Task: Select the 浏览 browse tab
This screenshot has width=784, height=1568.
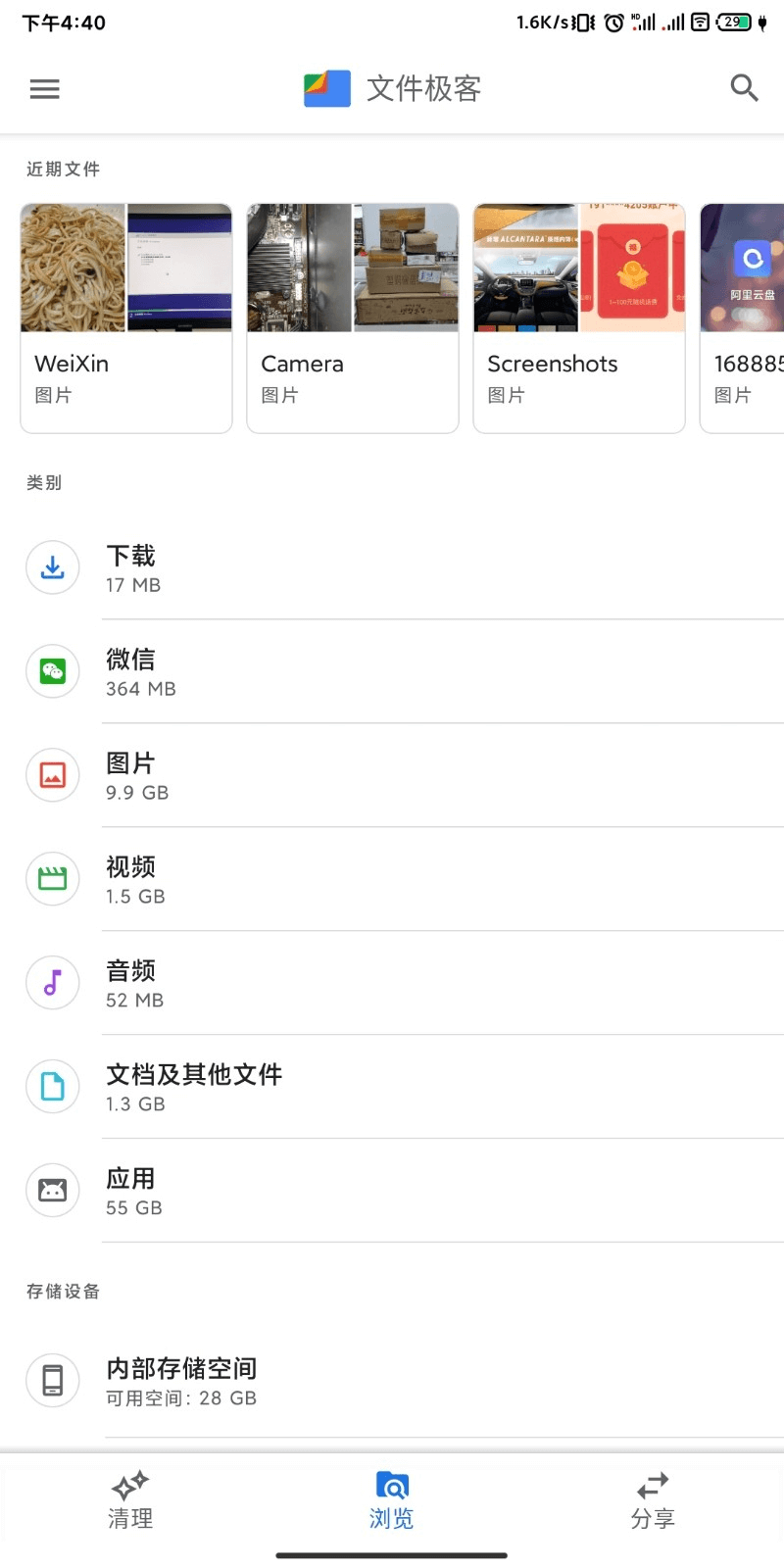Action: (392, 1499)
